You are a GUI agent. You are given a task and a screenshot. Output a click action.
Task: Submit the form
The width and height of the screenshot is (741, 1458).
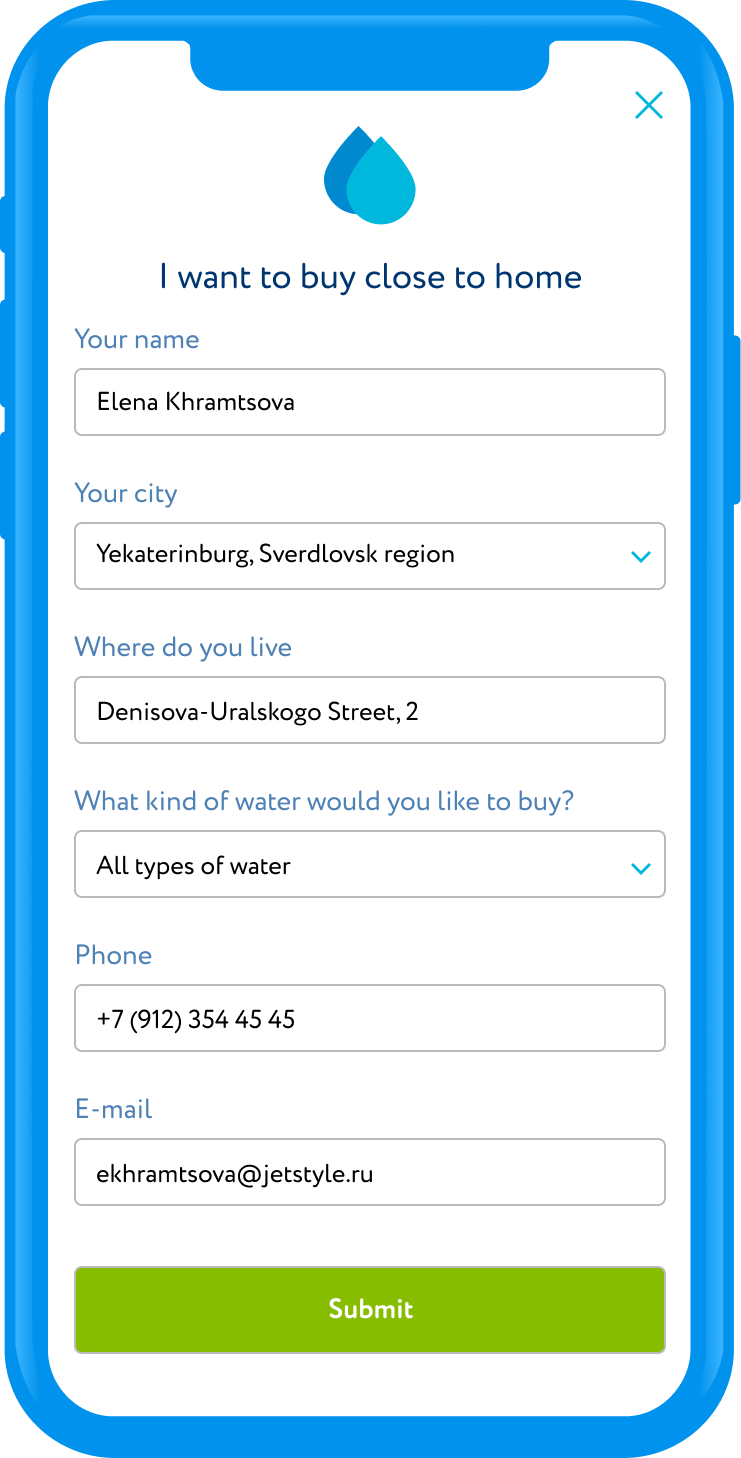370,1310
